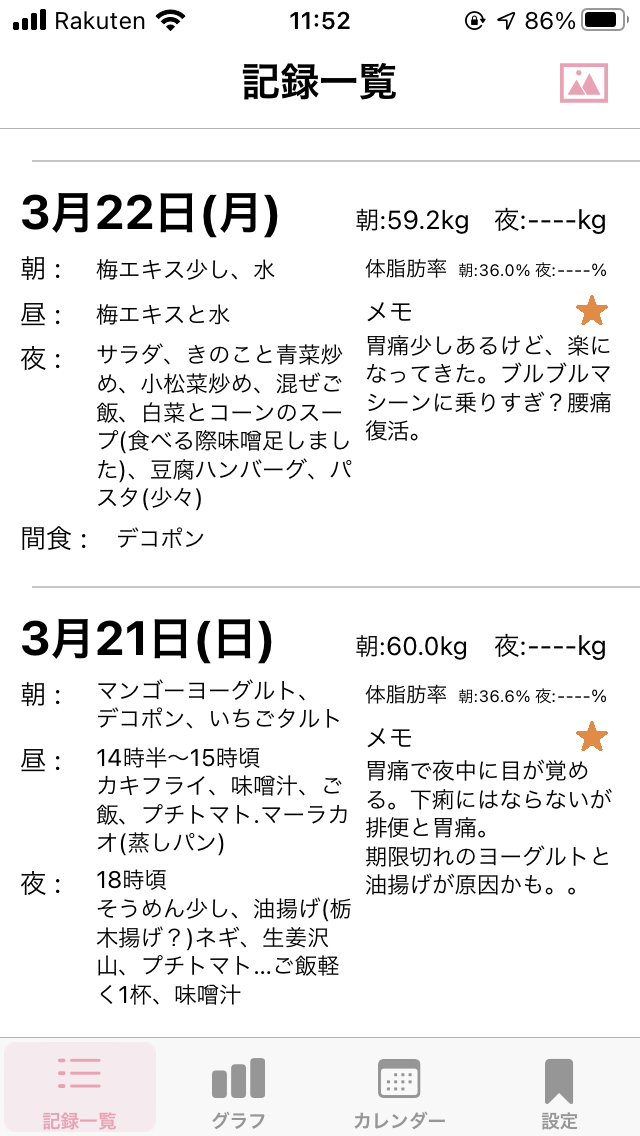This screenshot has width=640, height=1136.
Task: Switch to the グラフ tab
Action: 238,1087
